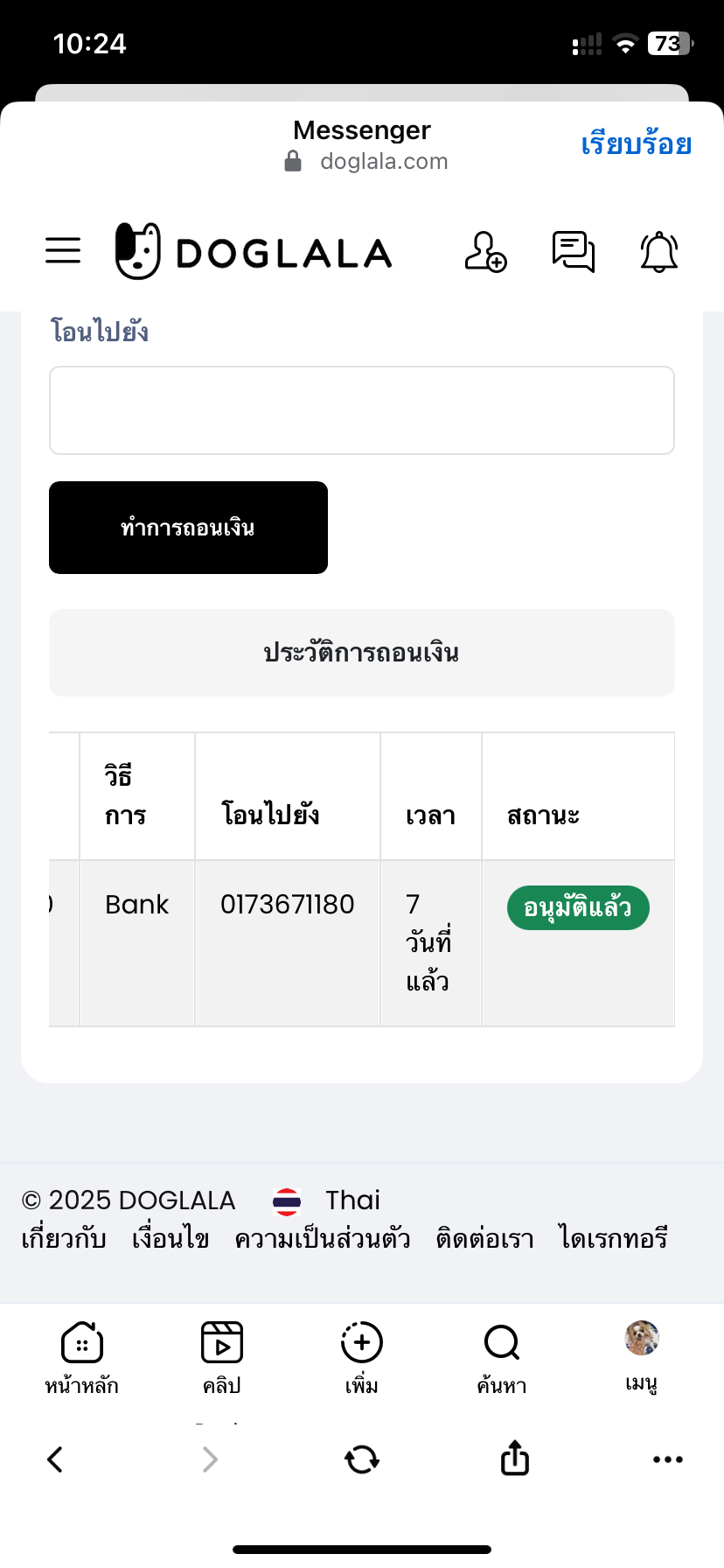Switch to the คลิป clips tab

222,1356
